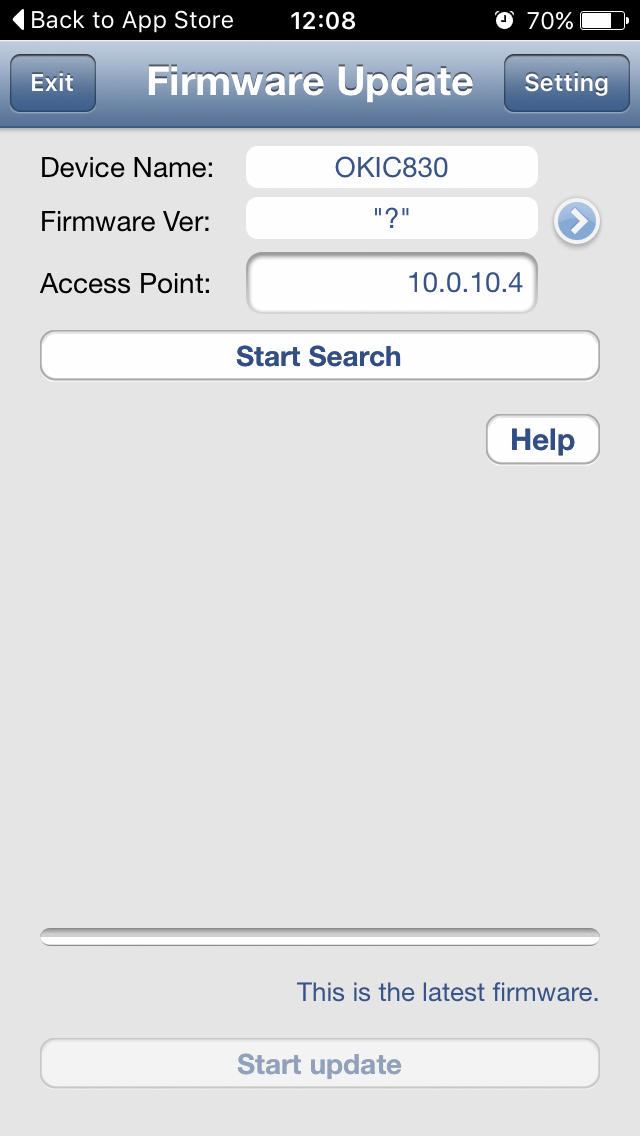
Task: Tap the Exit button
Action: pyautogui.click(x=52, y=83)
